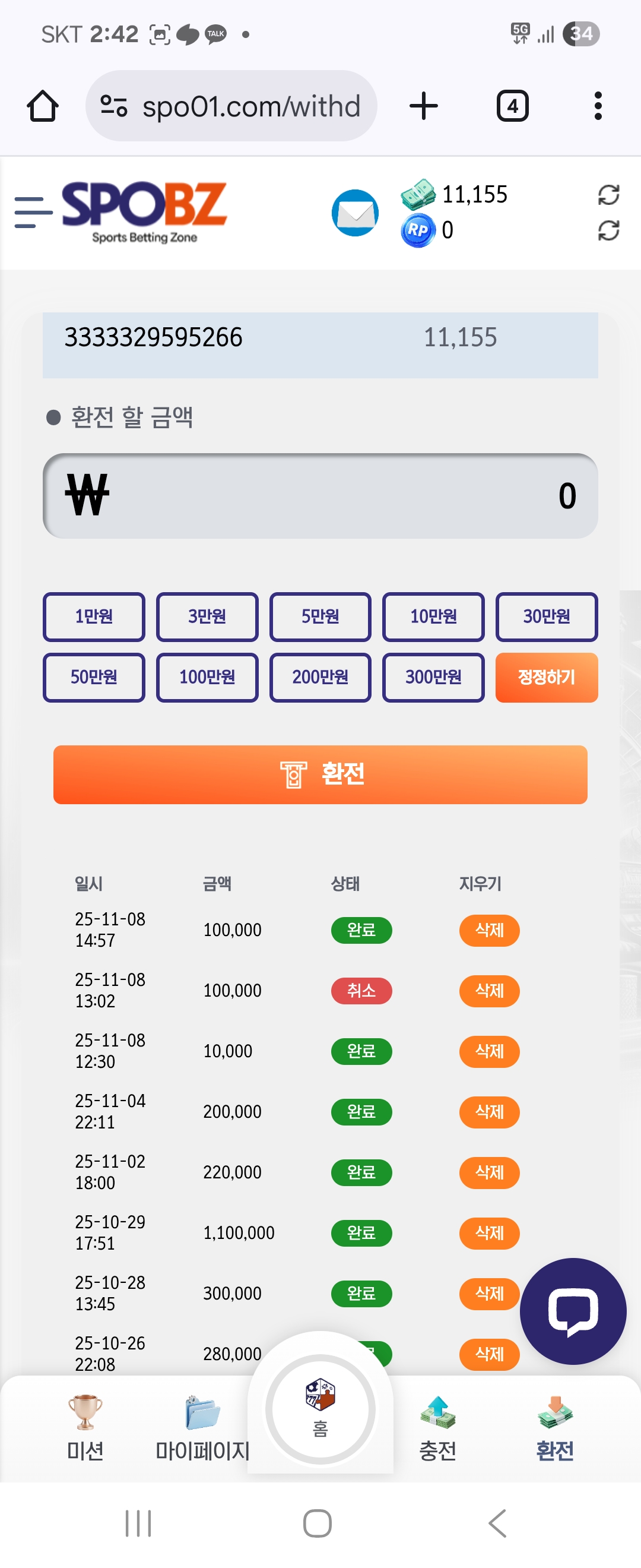641x1568 pixels.
Task: Add 100만원 to the amount
Action: pyautogui.click(x=207, y=677)
